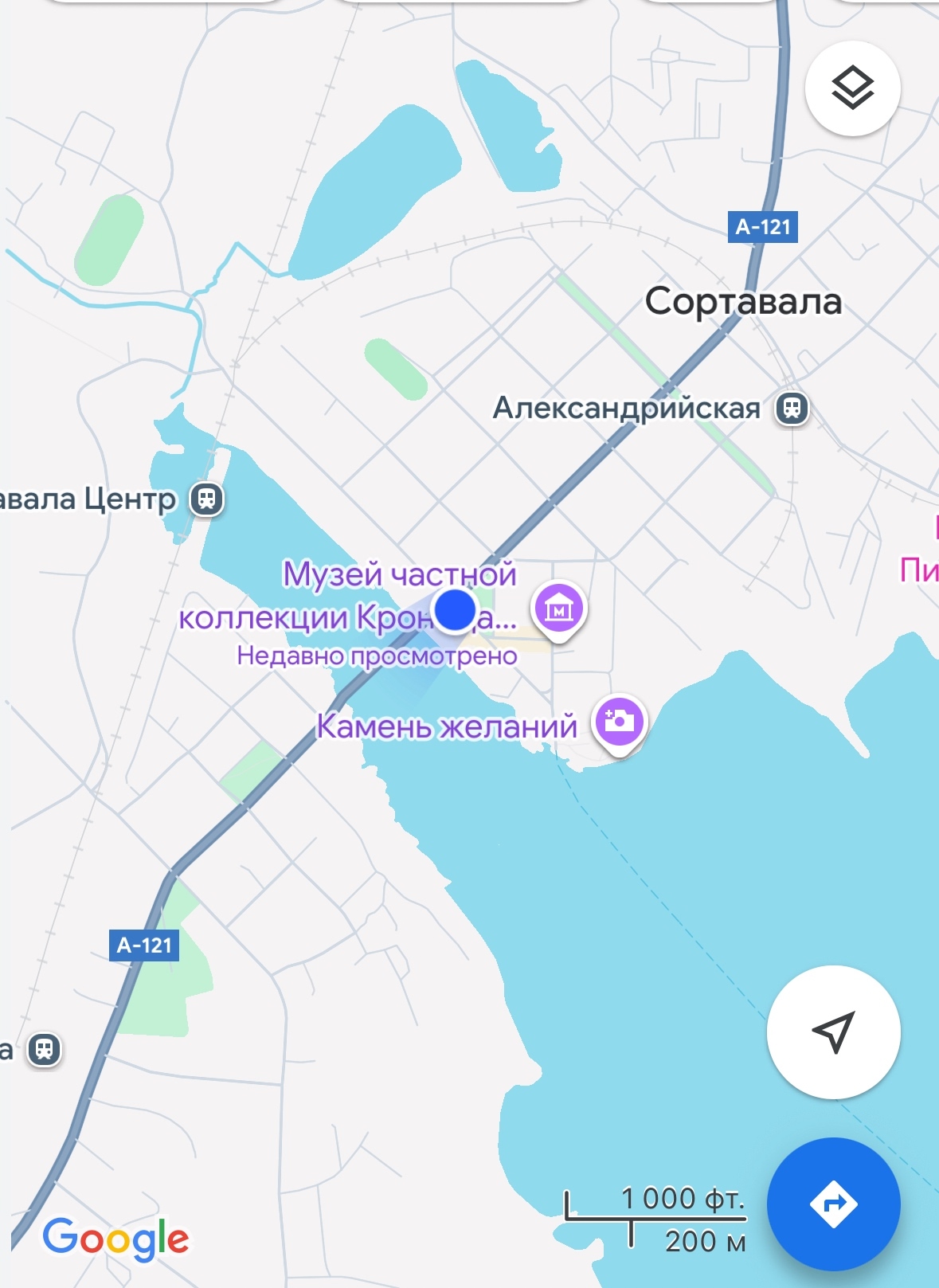This screenshot has width=939, height=1288.
Task: Open the Сортавала Центр station marker
Action: pos(206,499)
